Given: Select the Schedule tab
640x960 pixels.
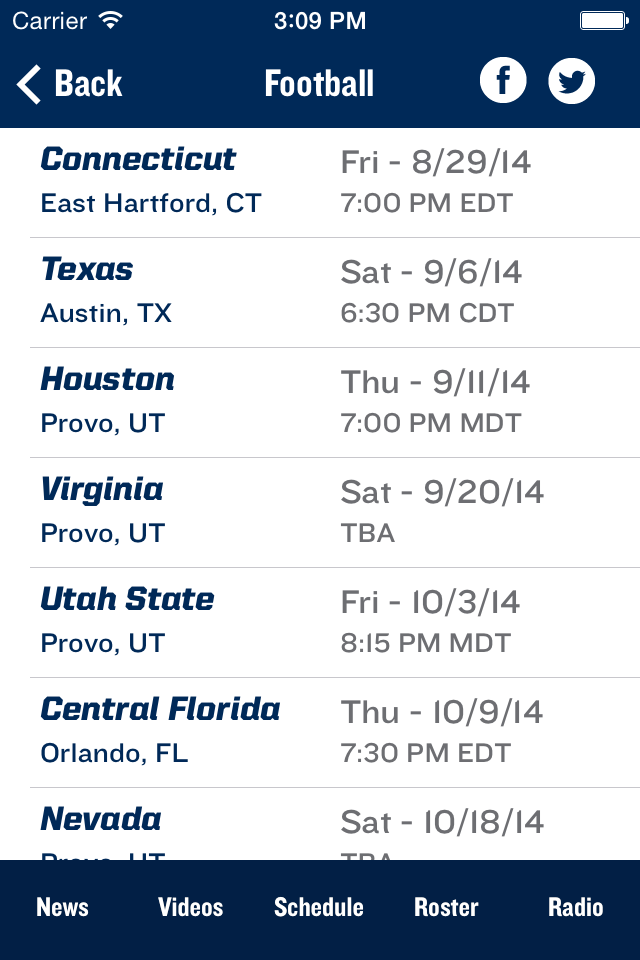Looking at the screenshot, I should point(318,907).
